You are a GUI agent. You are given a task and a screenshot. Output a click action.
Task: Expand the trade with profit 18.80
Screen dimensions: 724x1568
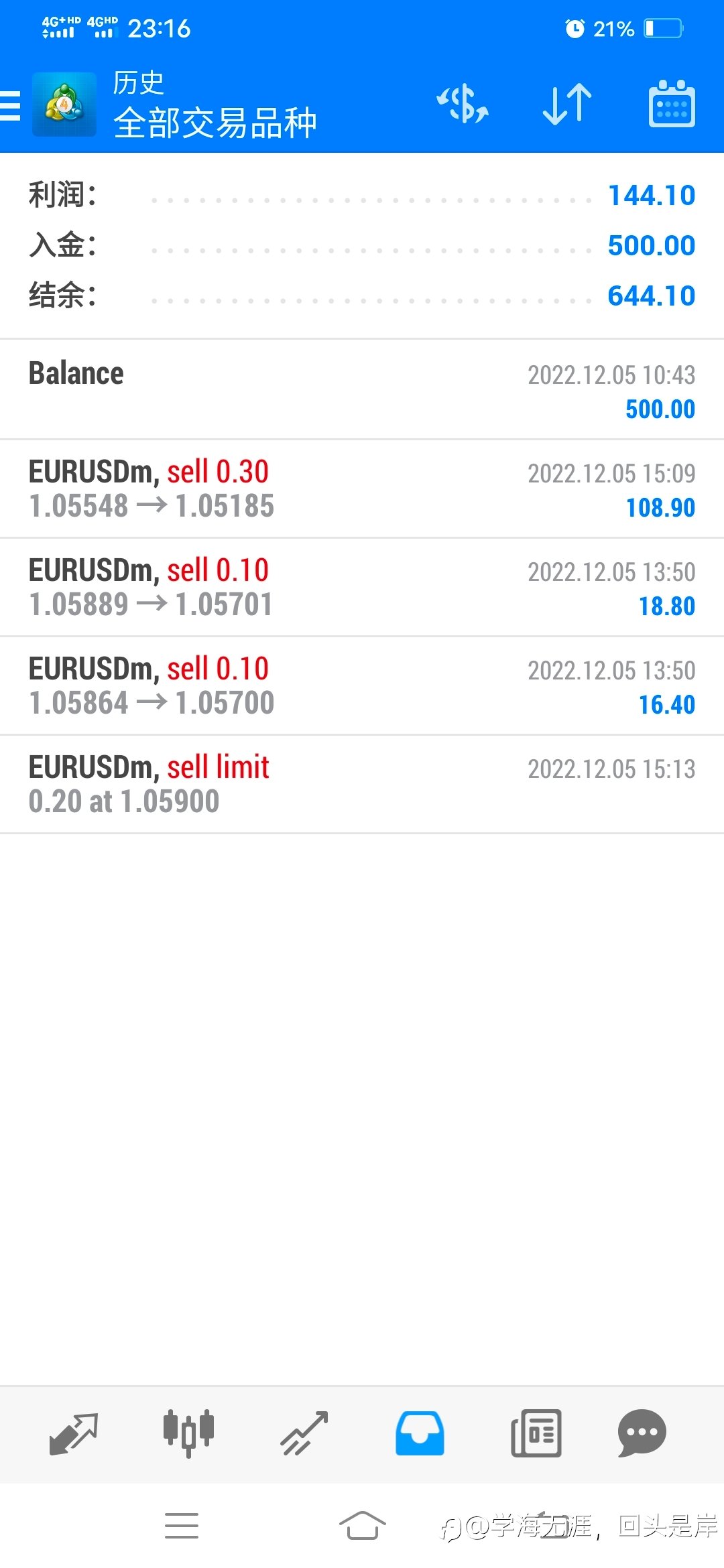362,588
